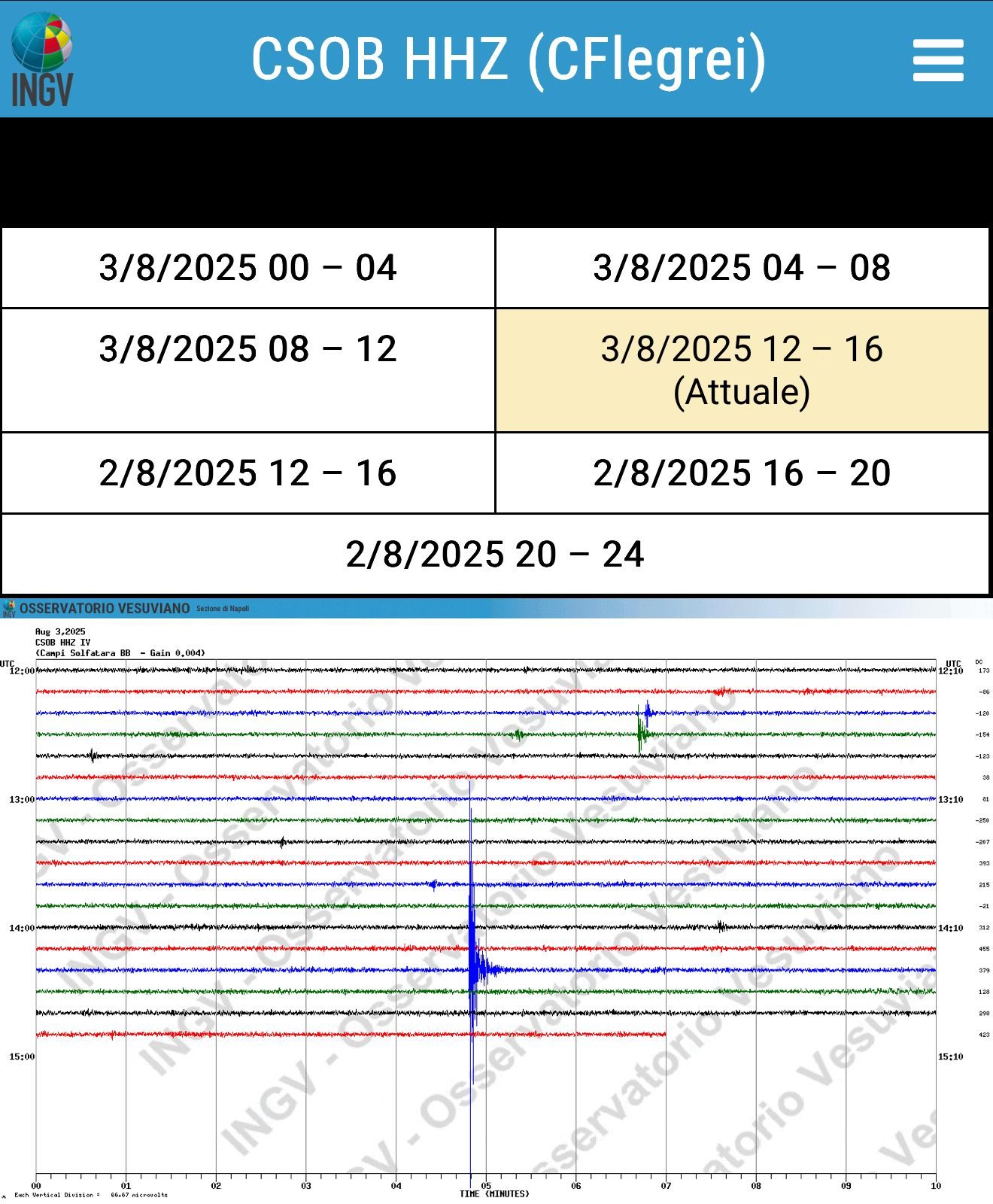
Task: Choose the 2/8/2025 16 – 20 time slot
Action: point(742,473)
